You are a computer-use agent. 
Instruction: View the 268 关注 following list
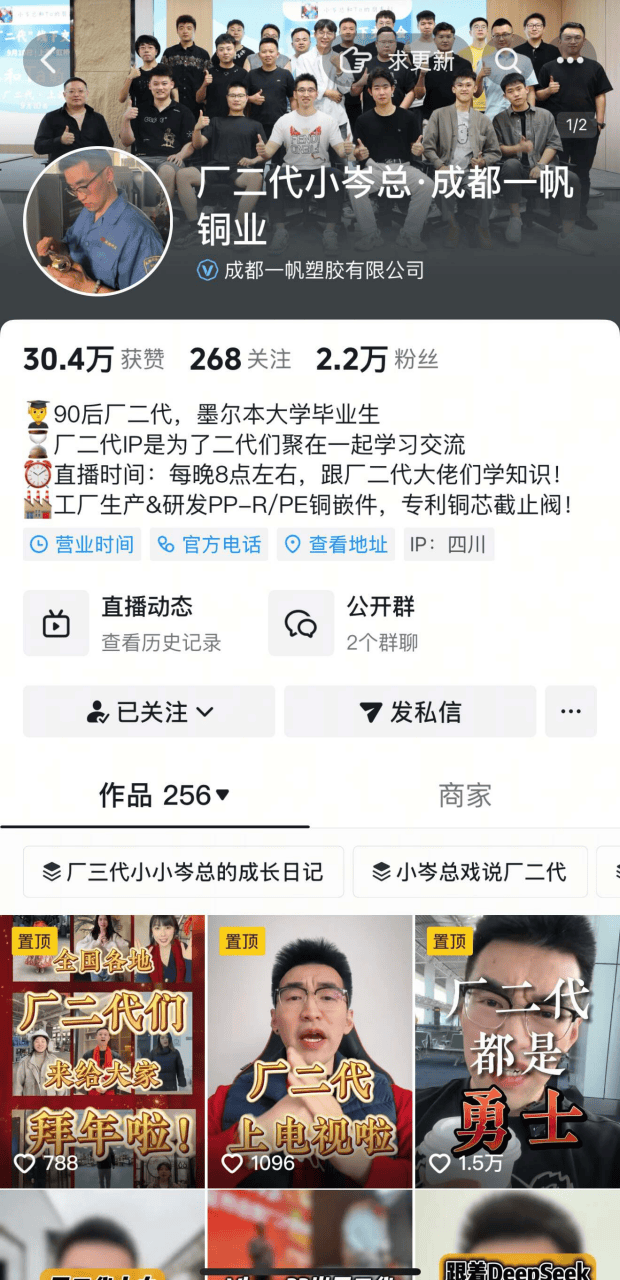(240, 359)
